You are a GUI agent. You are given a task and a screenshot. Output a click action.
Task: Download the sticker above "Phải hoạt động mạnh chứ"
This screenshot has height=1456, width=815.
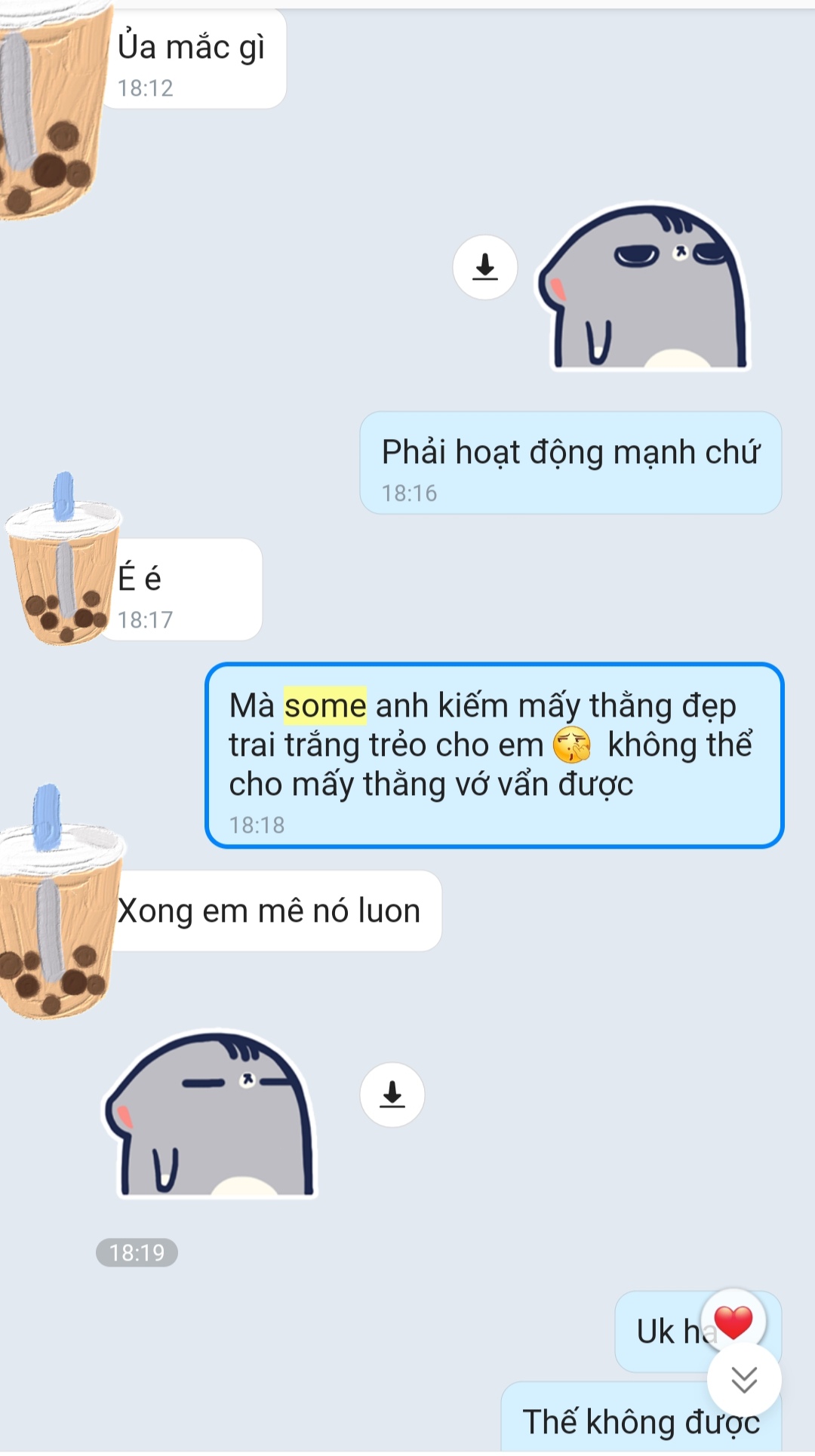tap(484, 267)
